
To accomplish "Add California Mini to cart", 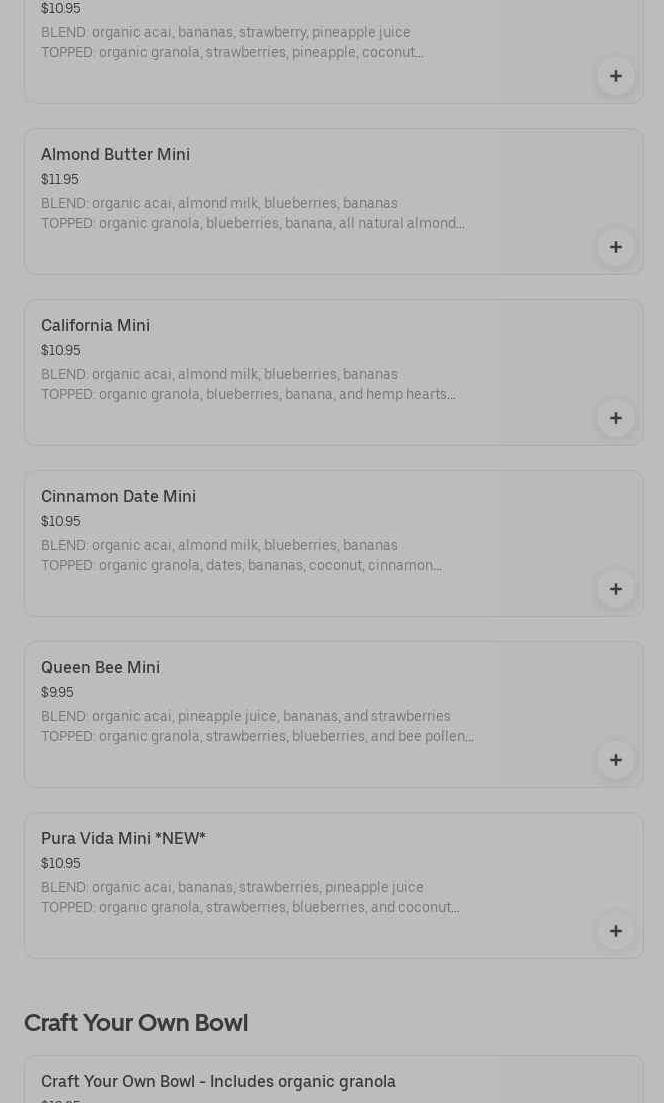I will tap(615, 418).
